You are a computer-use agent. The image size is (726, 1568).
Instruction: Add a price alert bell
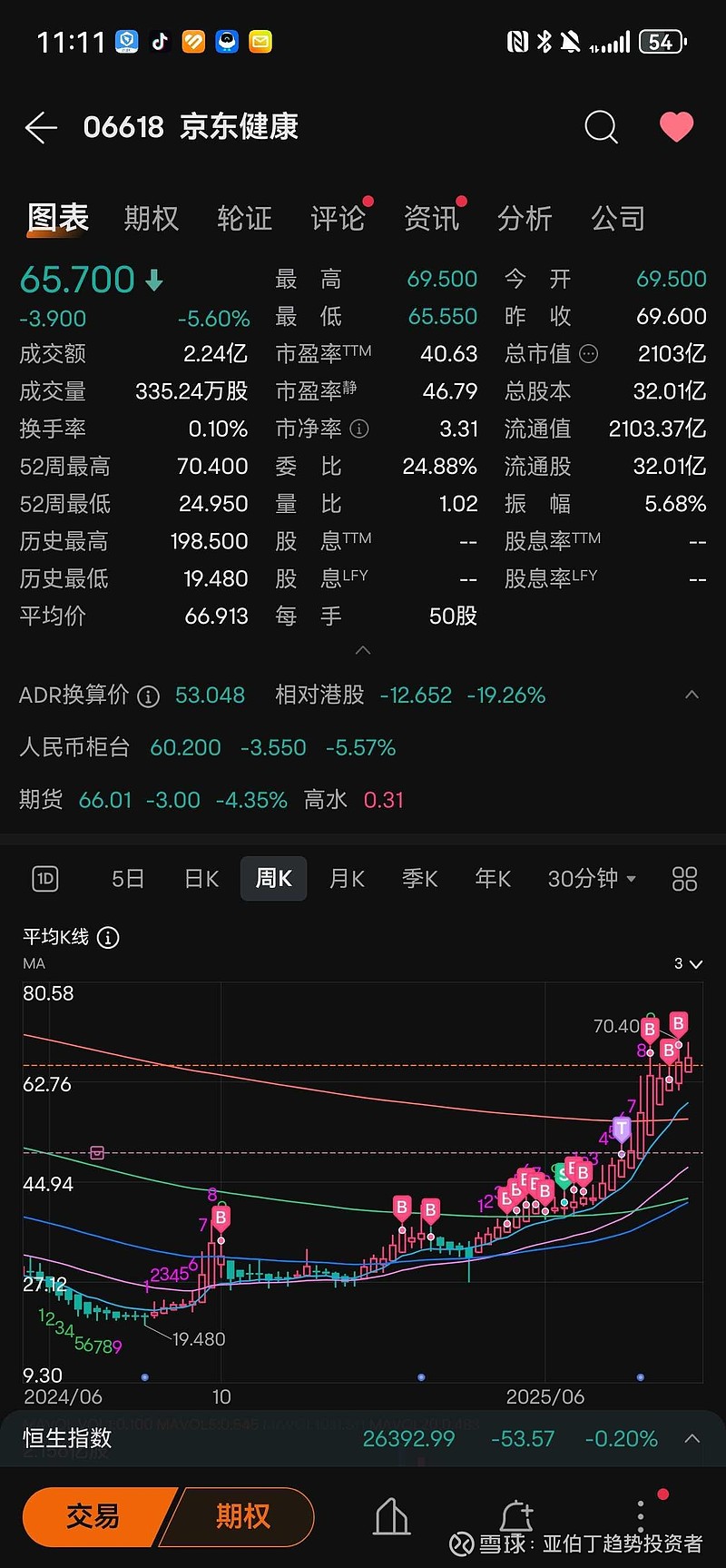click(x=516, y=1516)
